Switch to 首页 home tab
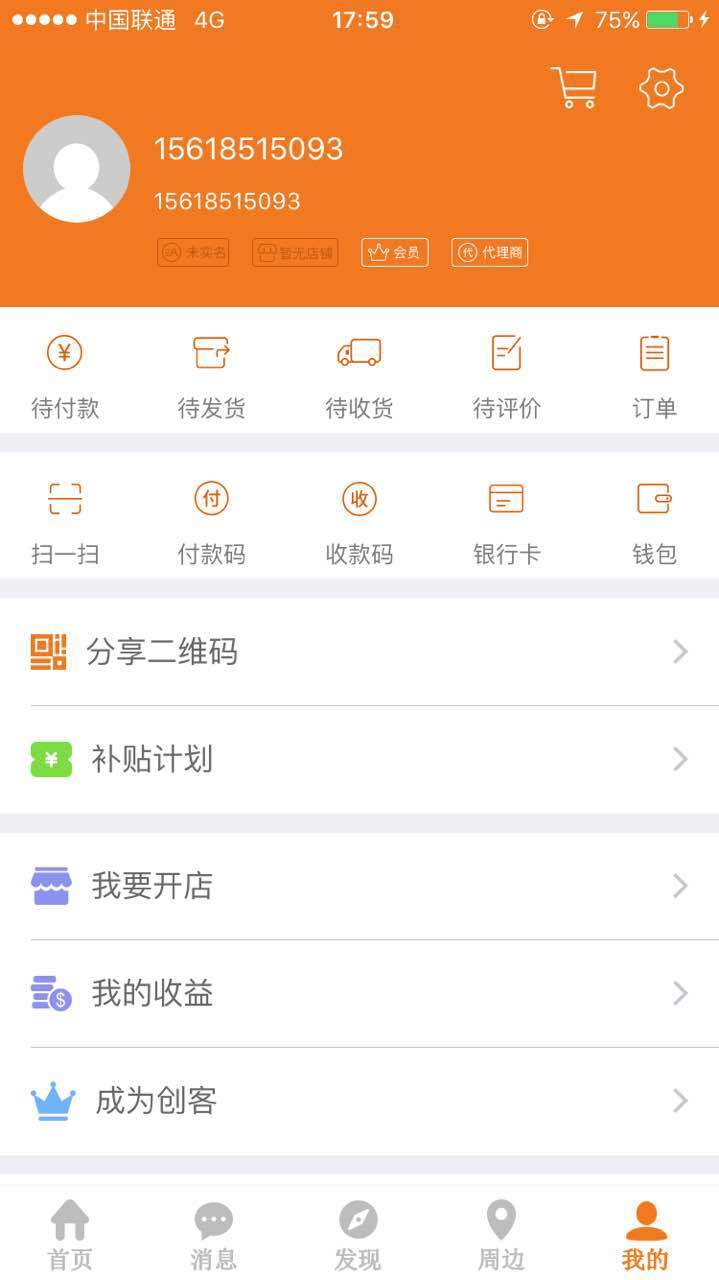 pos(70,1236)
